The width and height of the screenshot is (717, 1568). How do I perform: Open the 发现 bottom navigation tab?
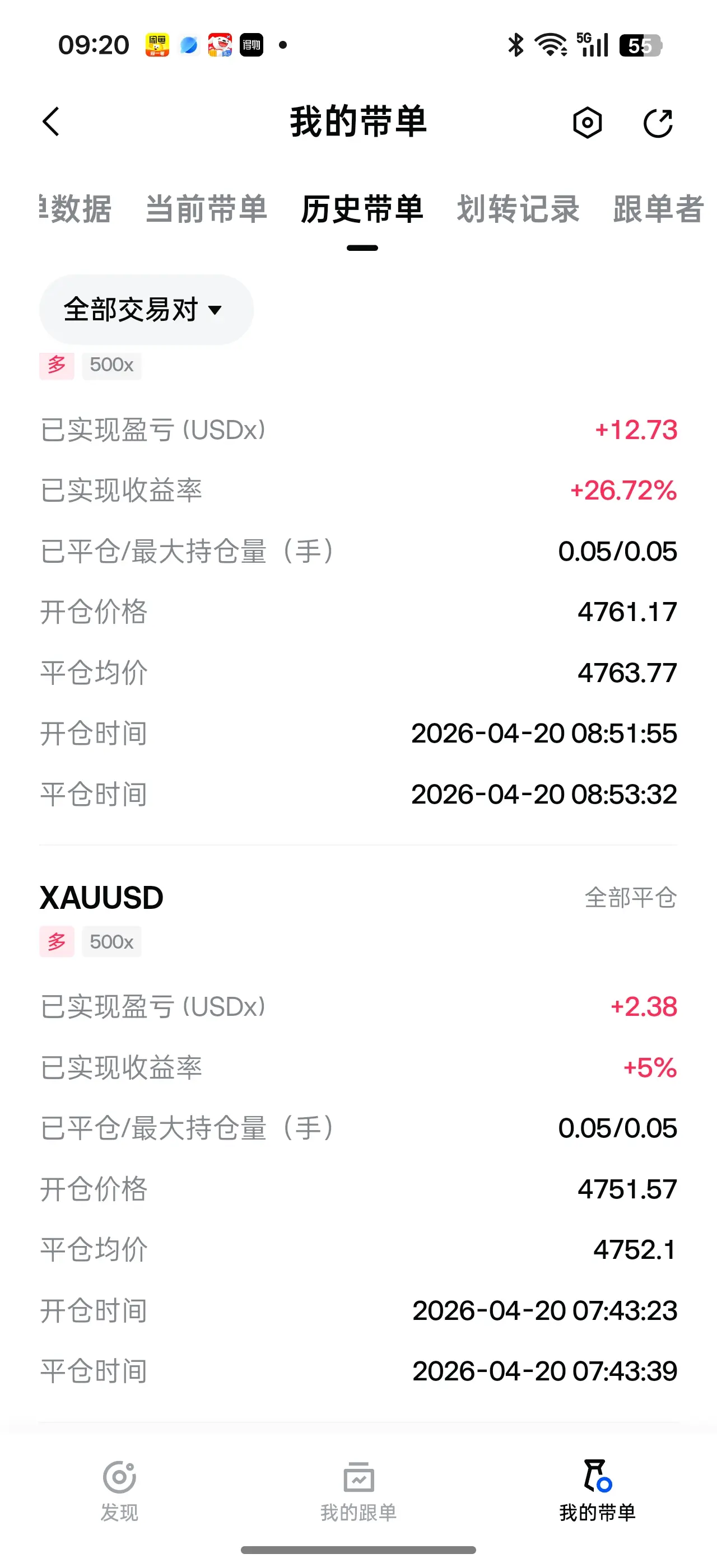pyautogui.click(x=119, y=1491)
